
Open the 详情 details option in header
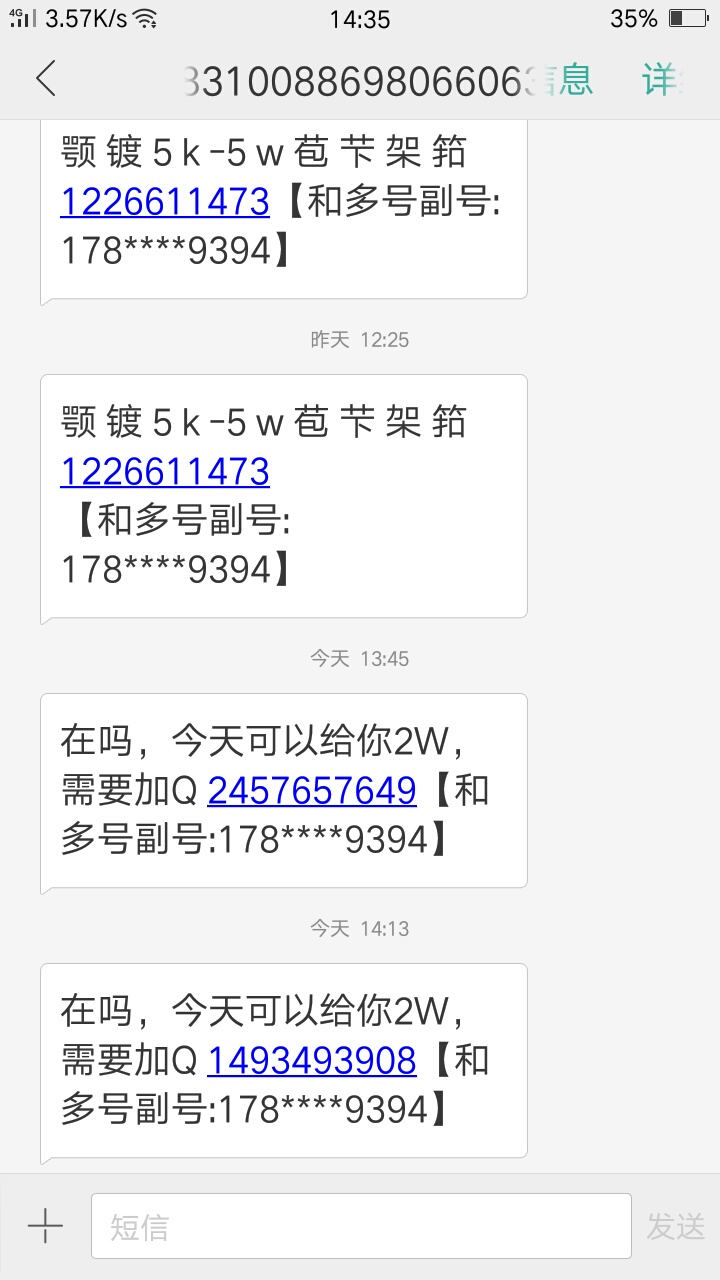tap(661, 79)
